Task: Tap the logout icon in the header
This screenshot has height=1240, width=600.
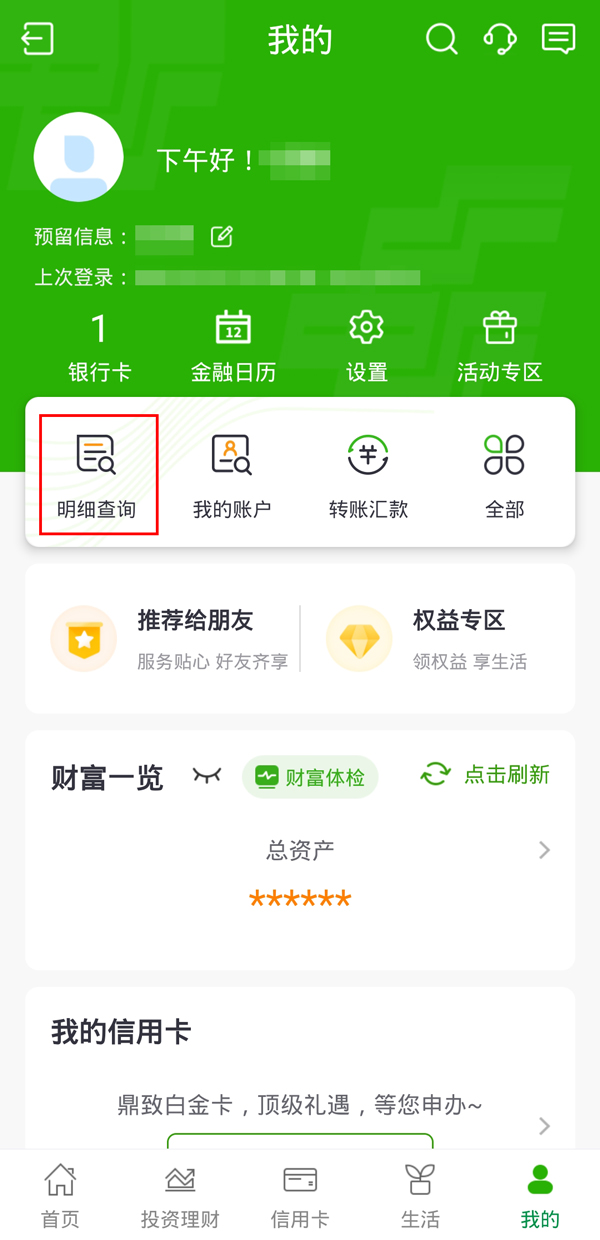Action: [x=38, y=40]
